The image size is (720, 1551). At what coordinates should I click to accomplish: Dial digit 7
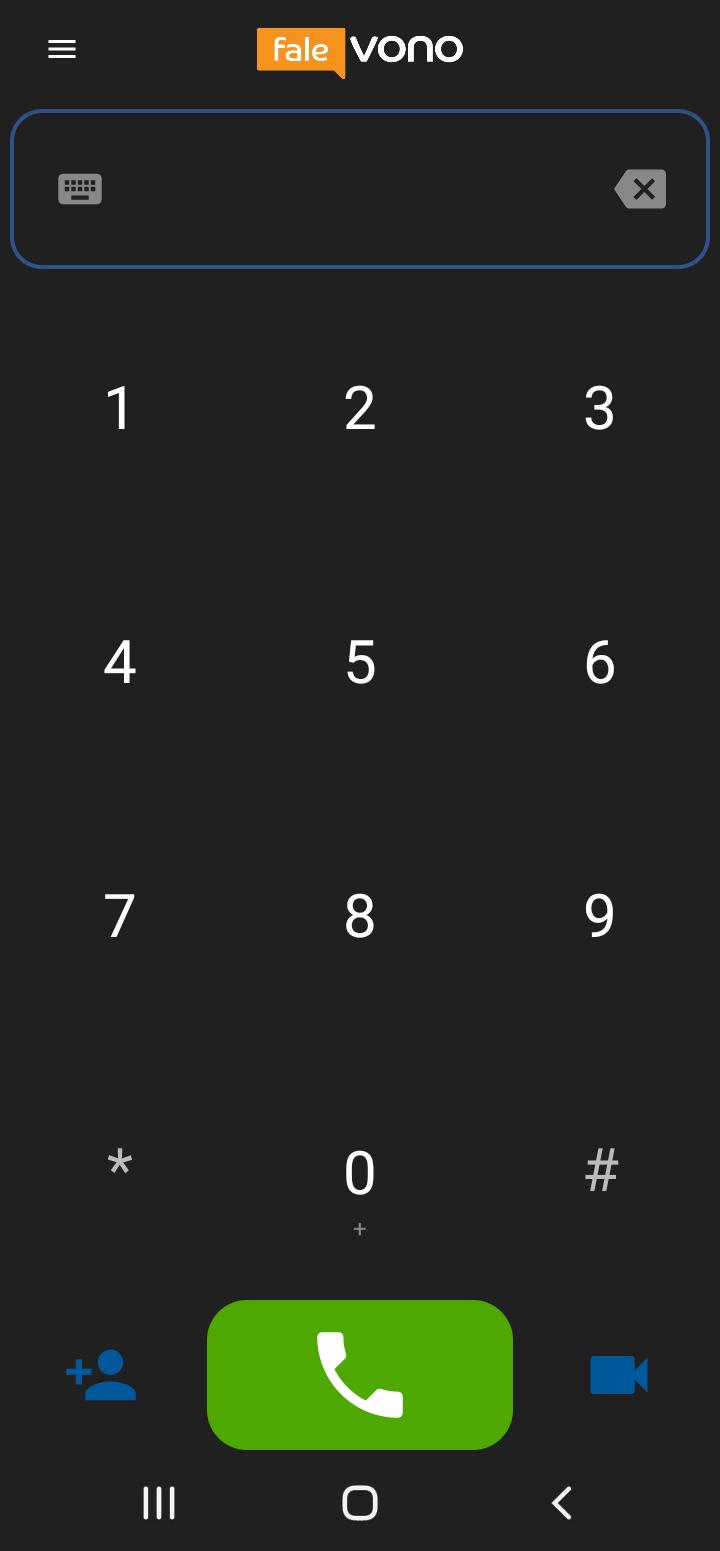coord(120,915)
